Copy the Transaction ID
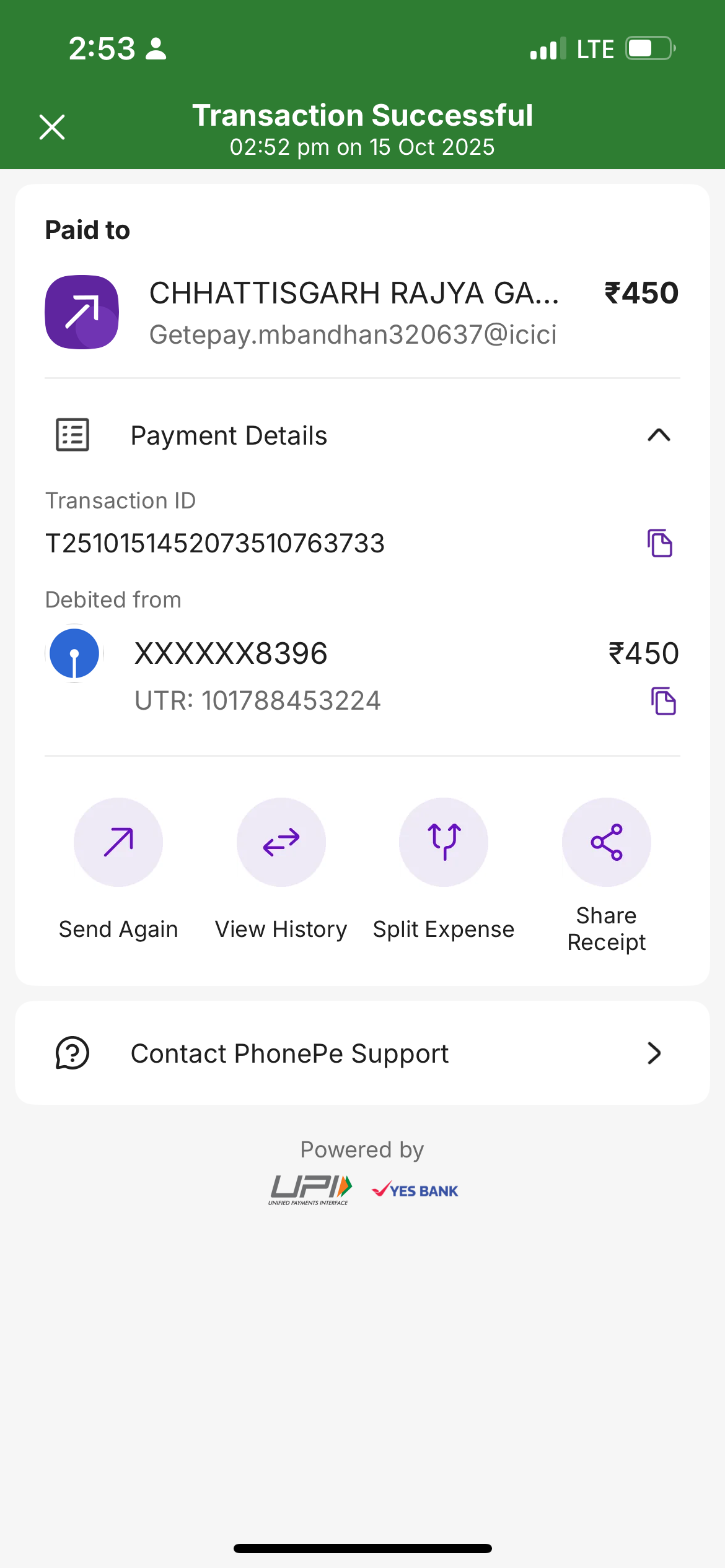The image size is (725, 1568). [x=660, y=543]
